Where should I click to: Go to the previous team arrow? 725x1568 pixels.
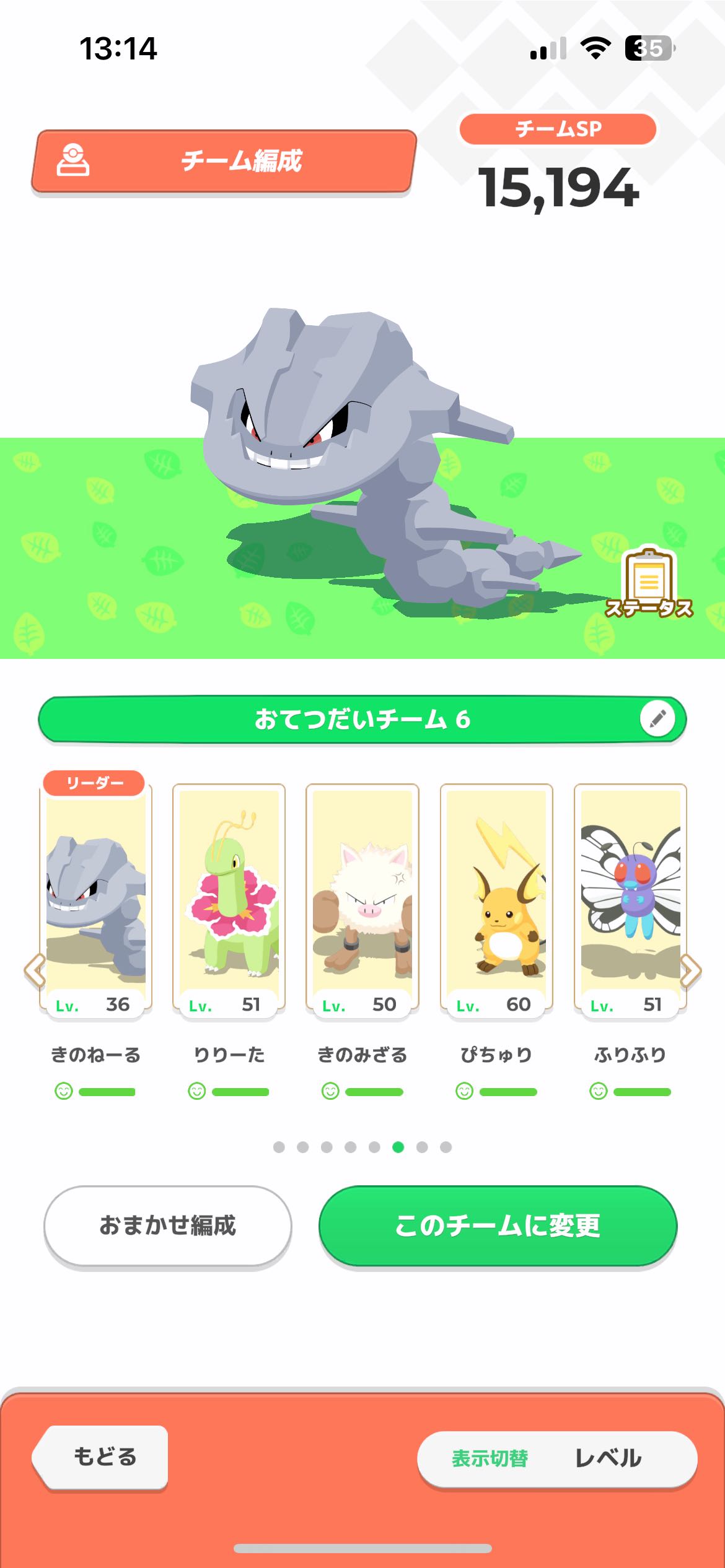tap(35, 970)
